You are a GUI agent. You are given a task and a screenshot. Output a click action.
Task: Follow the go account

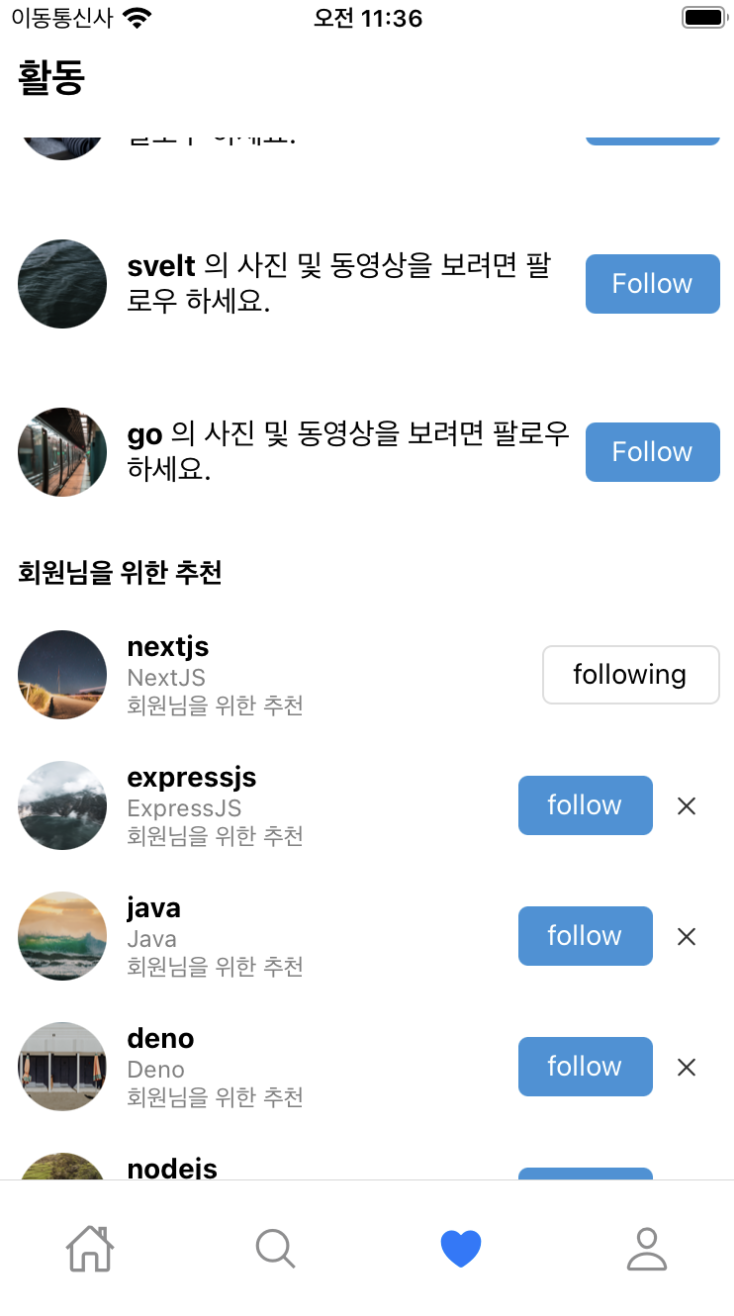[652, 452]
